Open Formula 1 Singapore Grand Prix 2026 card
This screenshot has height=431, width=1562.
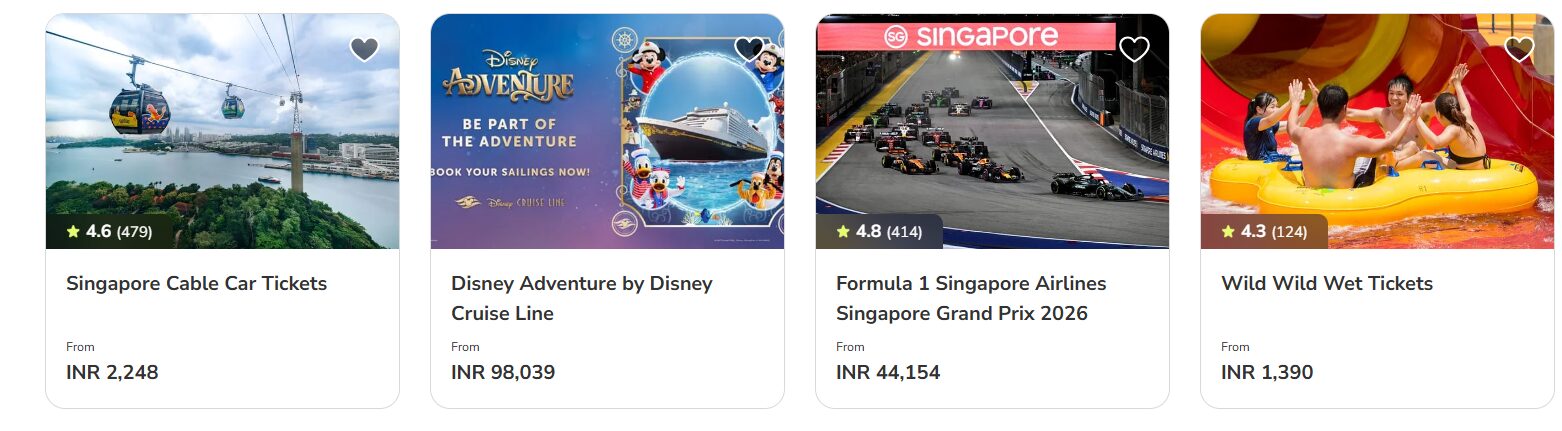click(970, 298)
